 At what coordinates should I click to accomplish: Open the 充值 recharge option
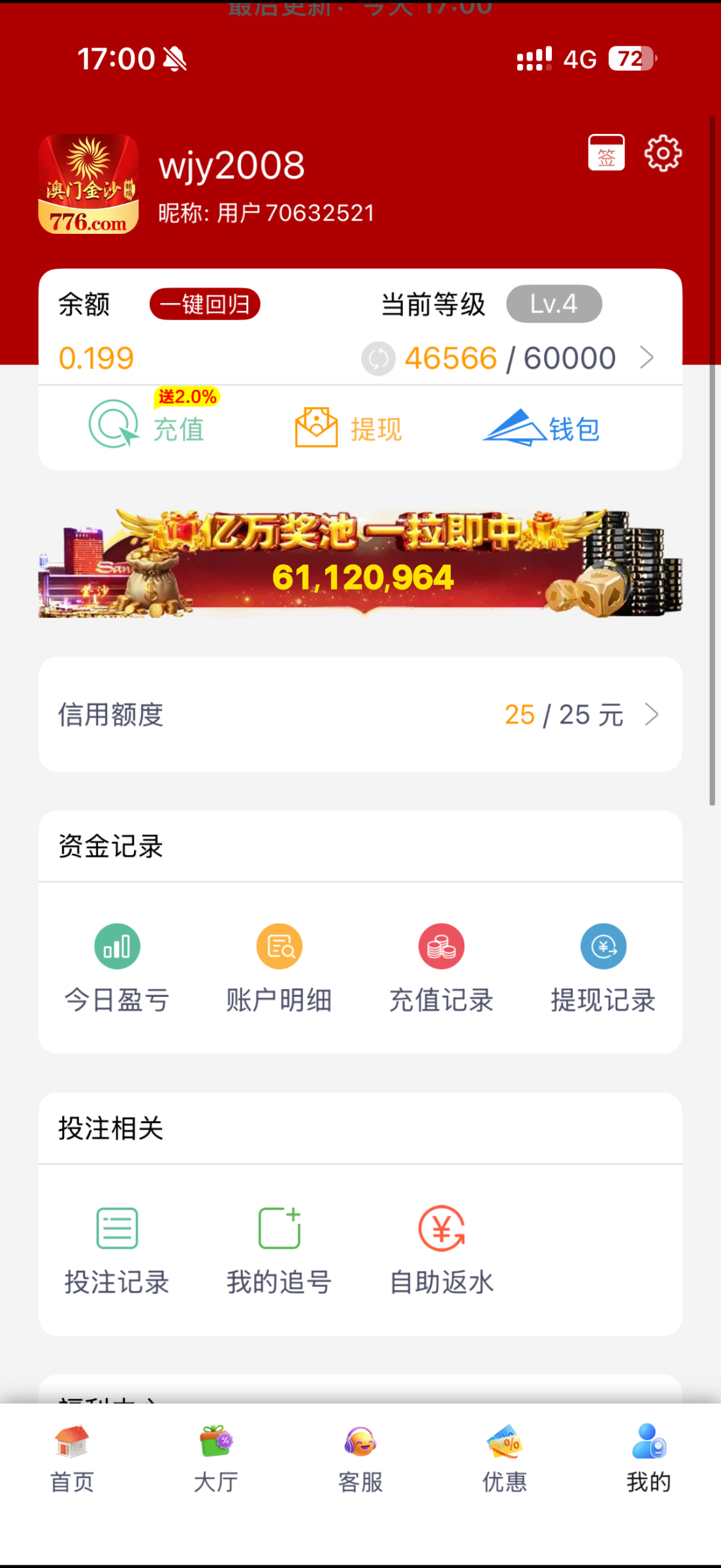pyautogui.click(x=148, y=426)
